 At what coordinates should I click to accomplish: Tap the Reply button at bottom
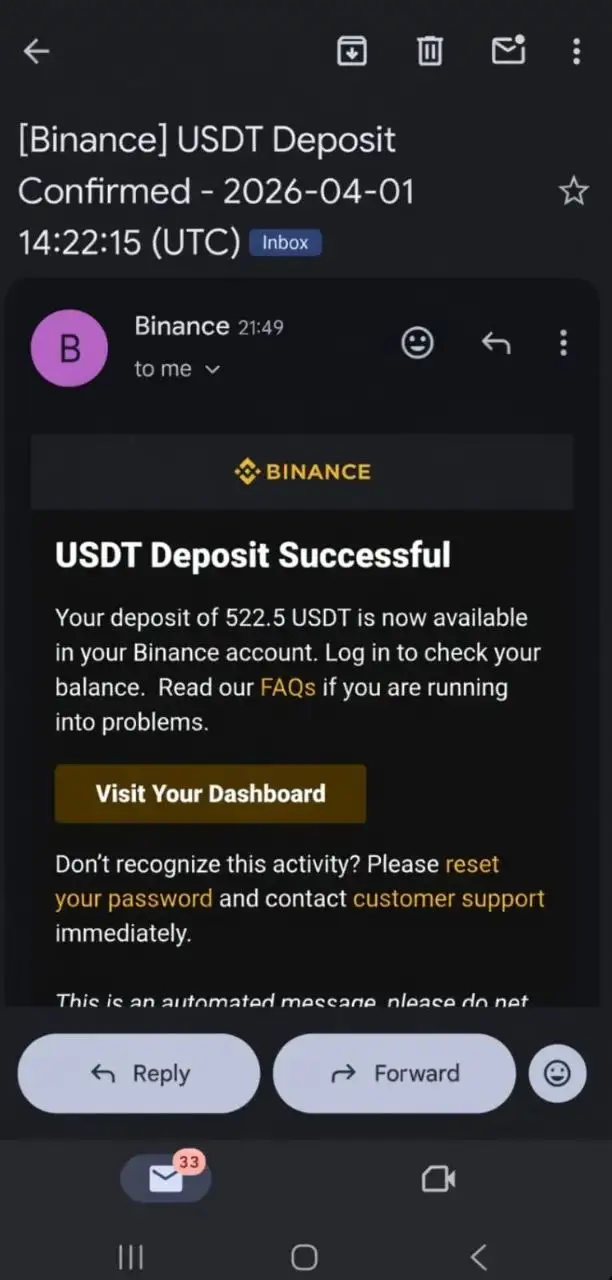(x=139, y=1074)
